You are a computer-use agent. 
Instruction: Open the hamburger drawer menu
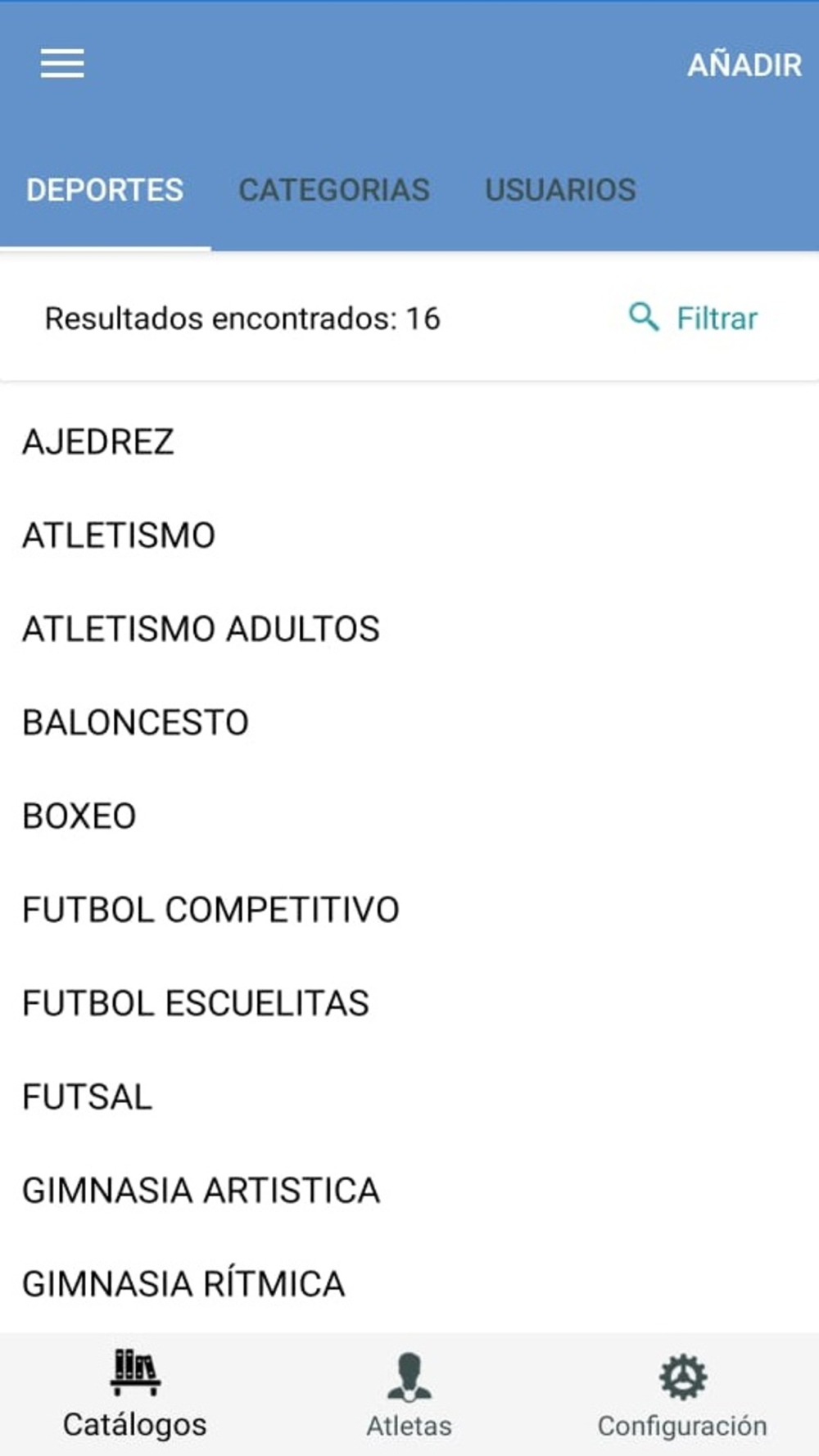pos(62,63)
